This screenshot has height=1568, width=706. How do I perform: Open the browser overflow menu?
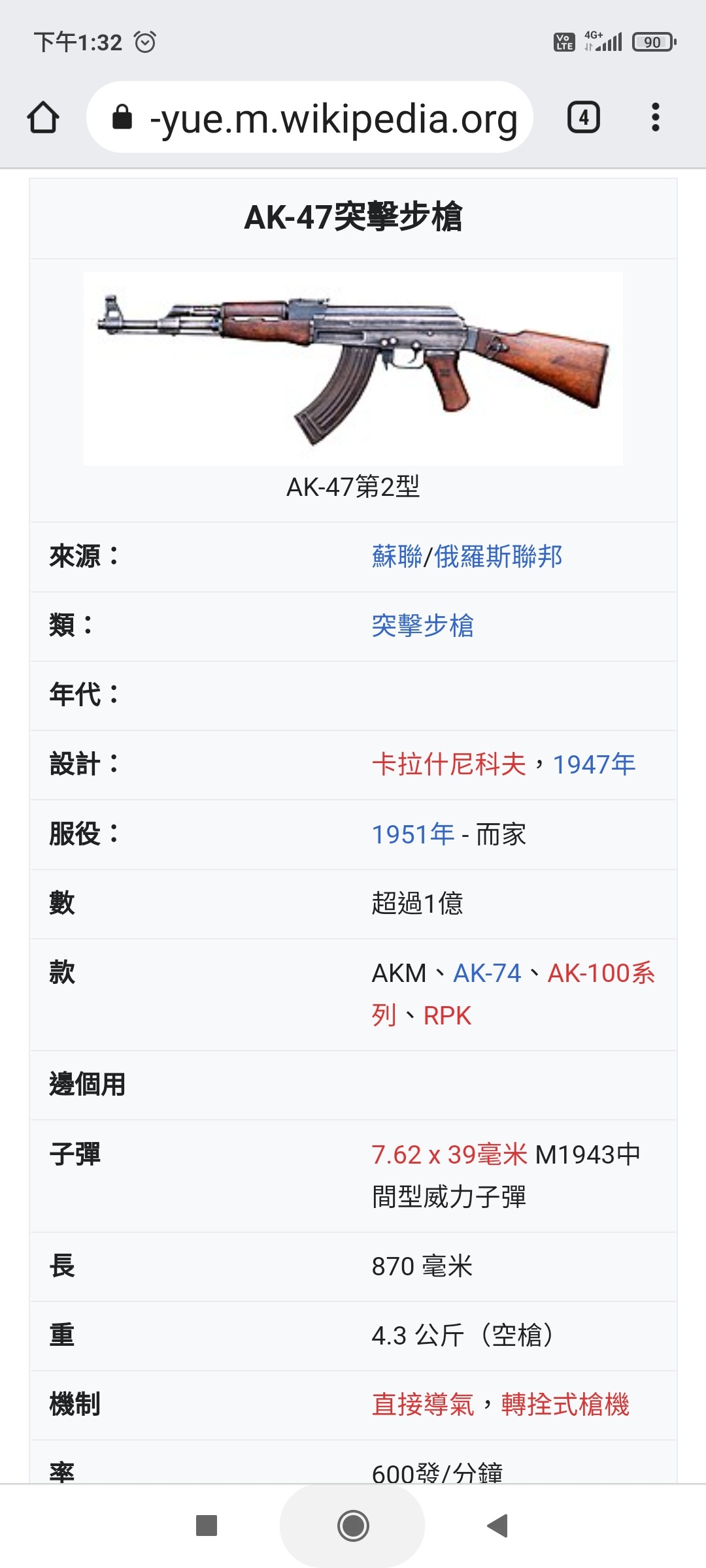(x=655, y=118)
